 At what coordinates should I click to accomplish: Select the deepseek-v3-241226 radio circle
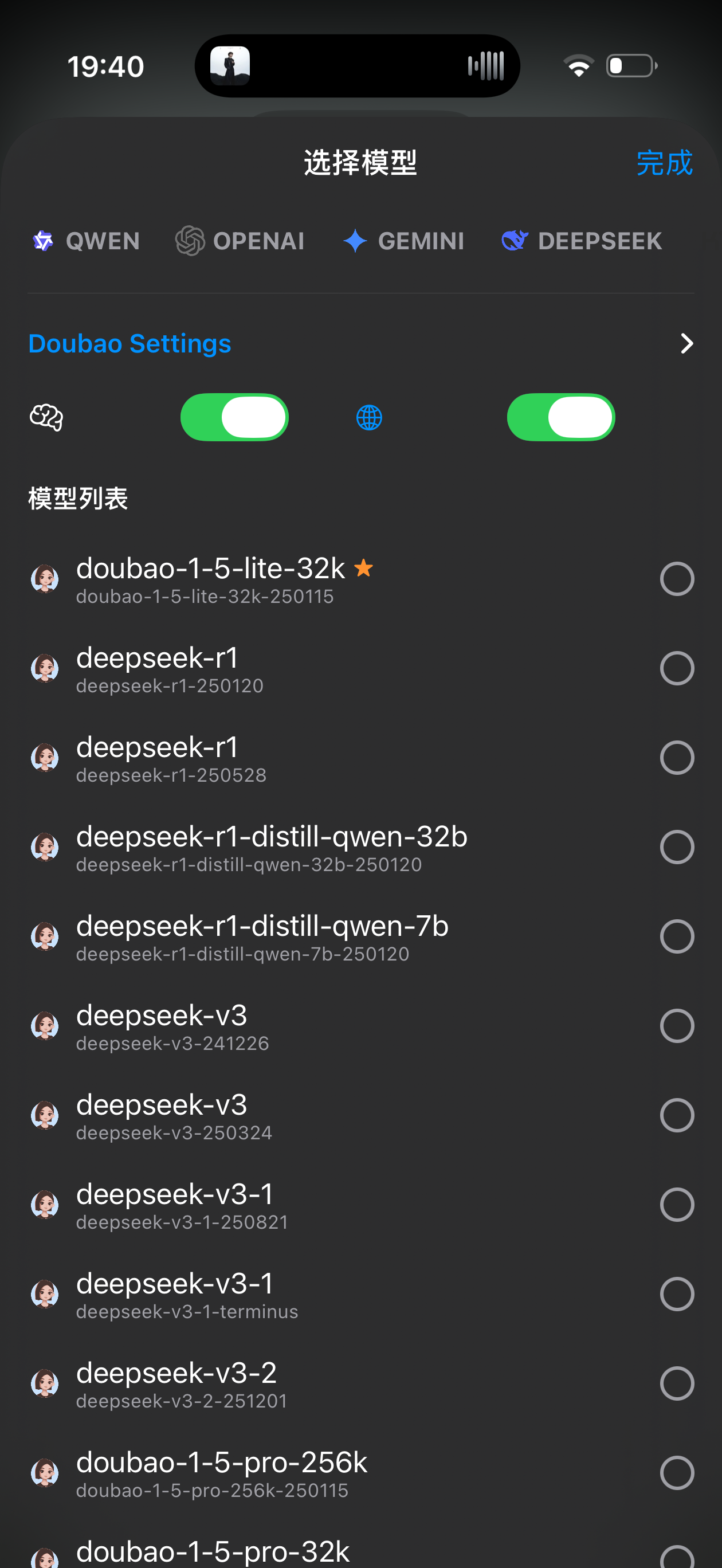tap(677, 1026)
